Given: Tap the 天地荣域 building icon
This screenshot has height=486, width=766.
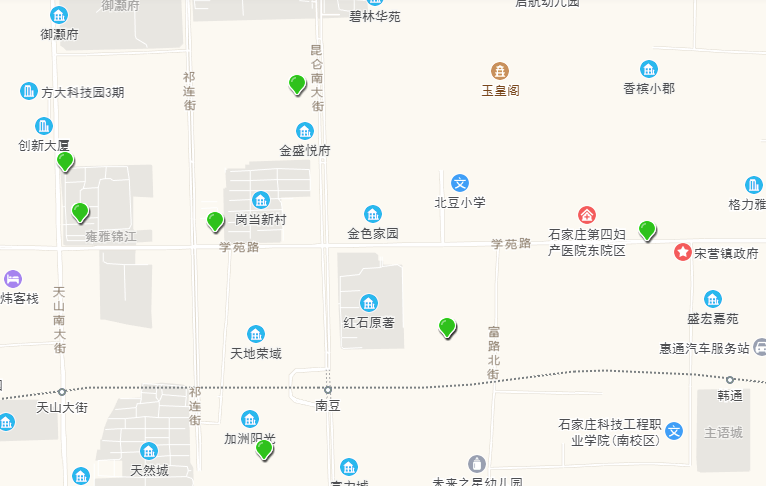Looking at the screenshot, I should 256,334.
